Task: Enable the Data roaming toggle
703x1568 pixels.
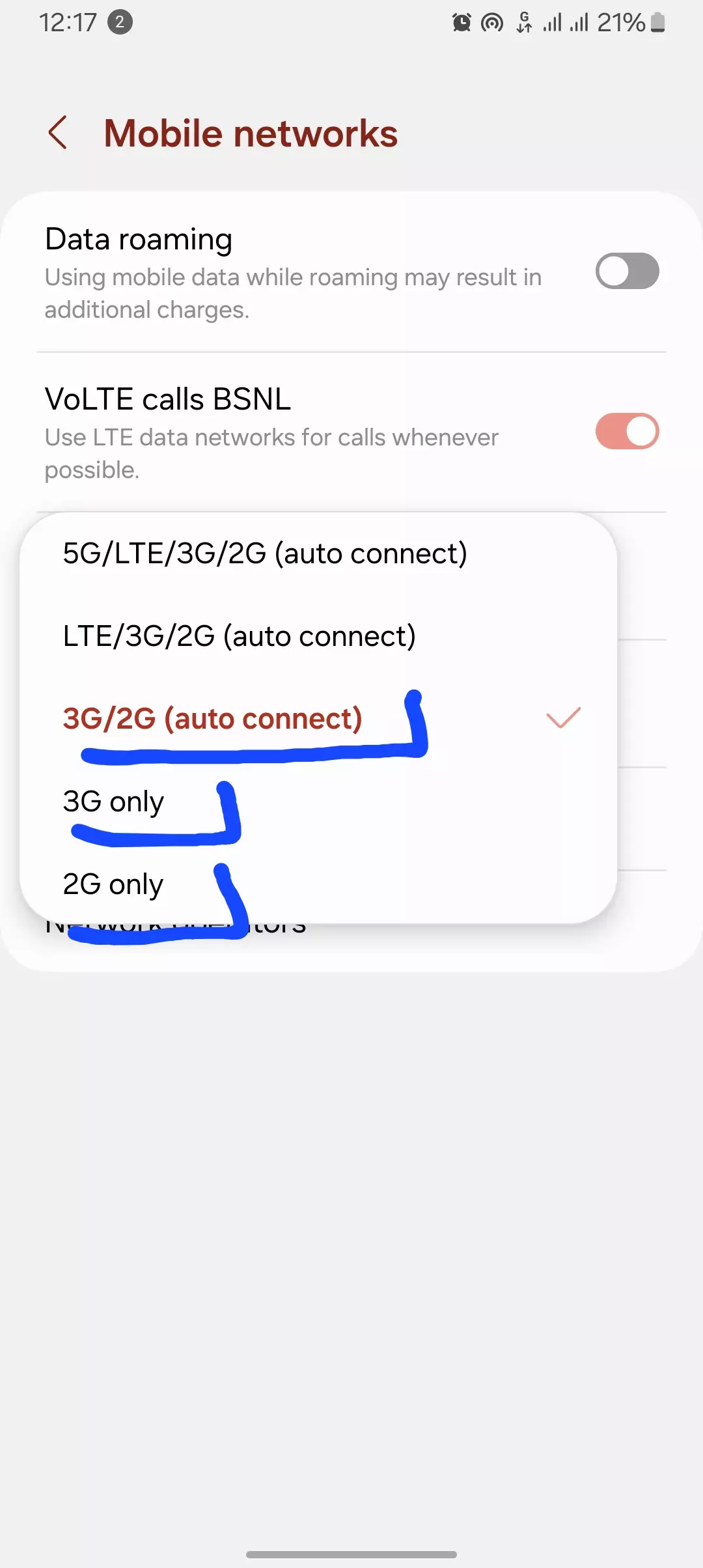Action: click(x=627, y=271)
